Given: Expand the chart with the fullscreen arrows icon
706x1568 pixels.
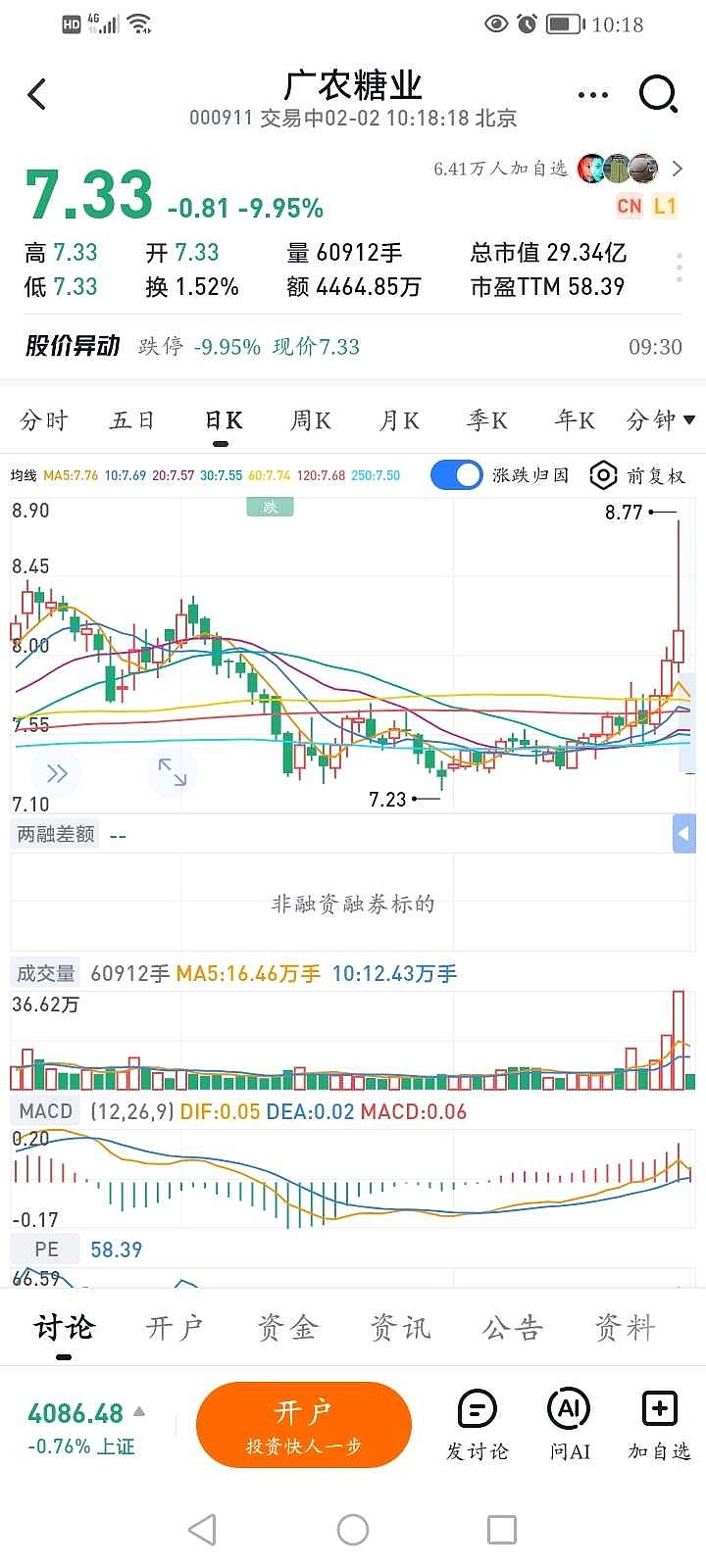Looking at the screenshot, I should click(172, 772).
